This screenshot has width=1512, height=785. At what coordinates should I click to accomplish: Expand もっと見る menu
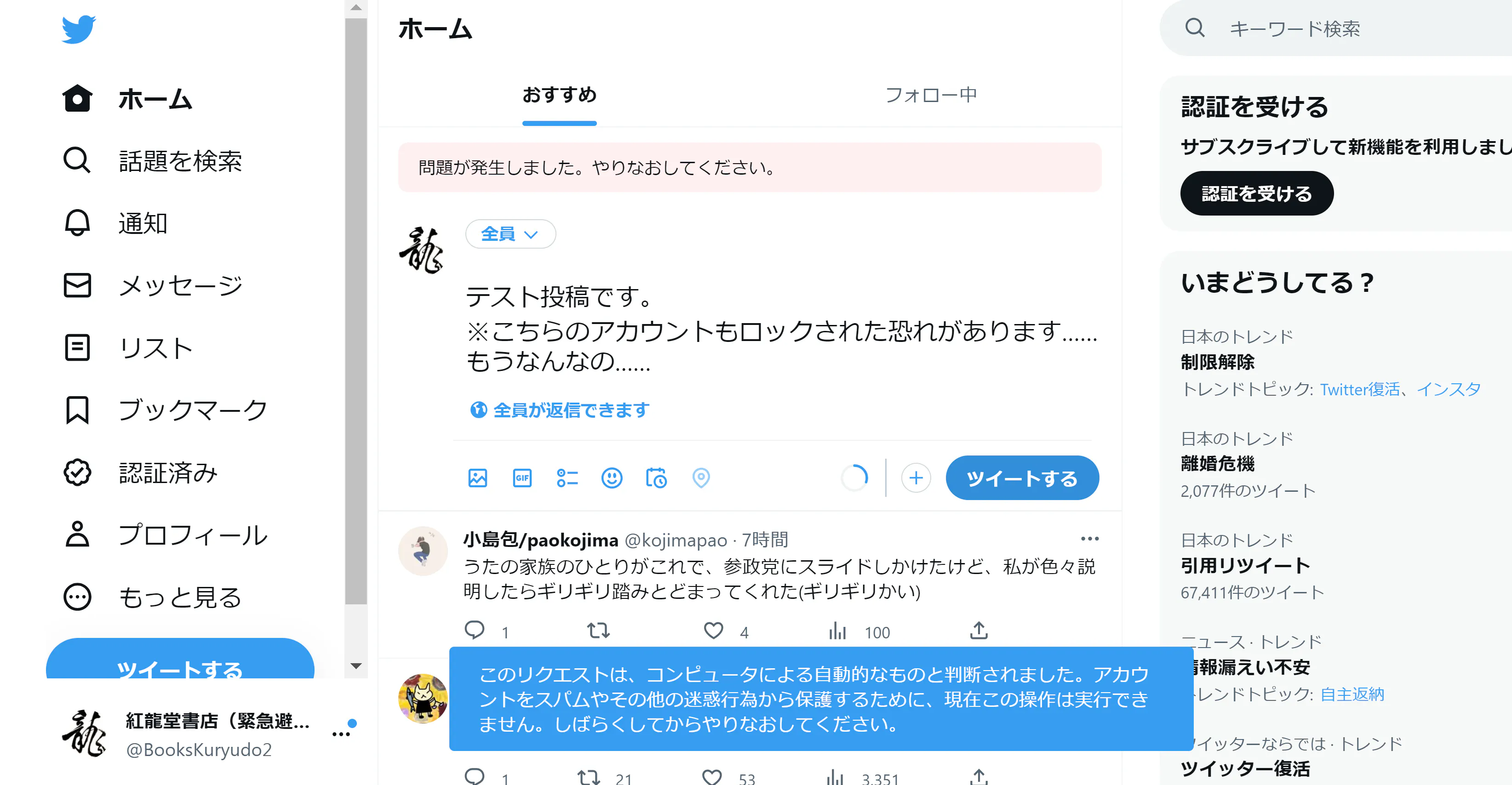(x=180, y=597)
